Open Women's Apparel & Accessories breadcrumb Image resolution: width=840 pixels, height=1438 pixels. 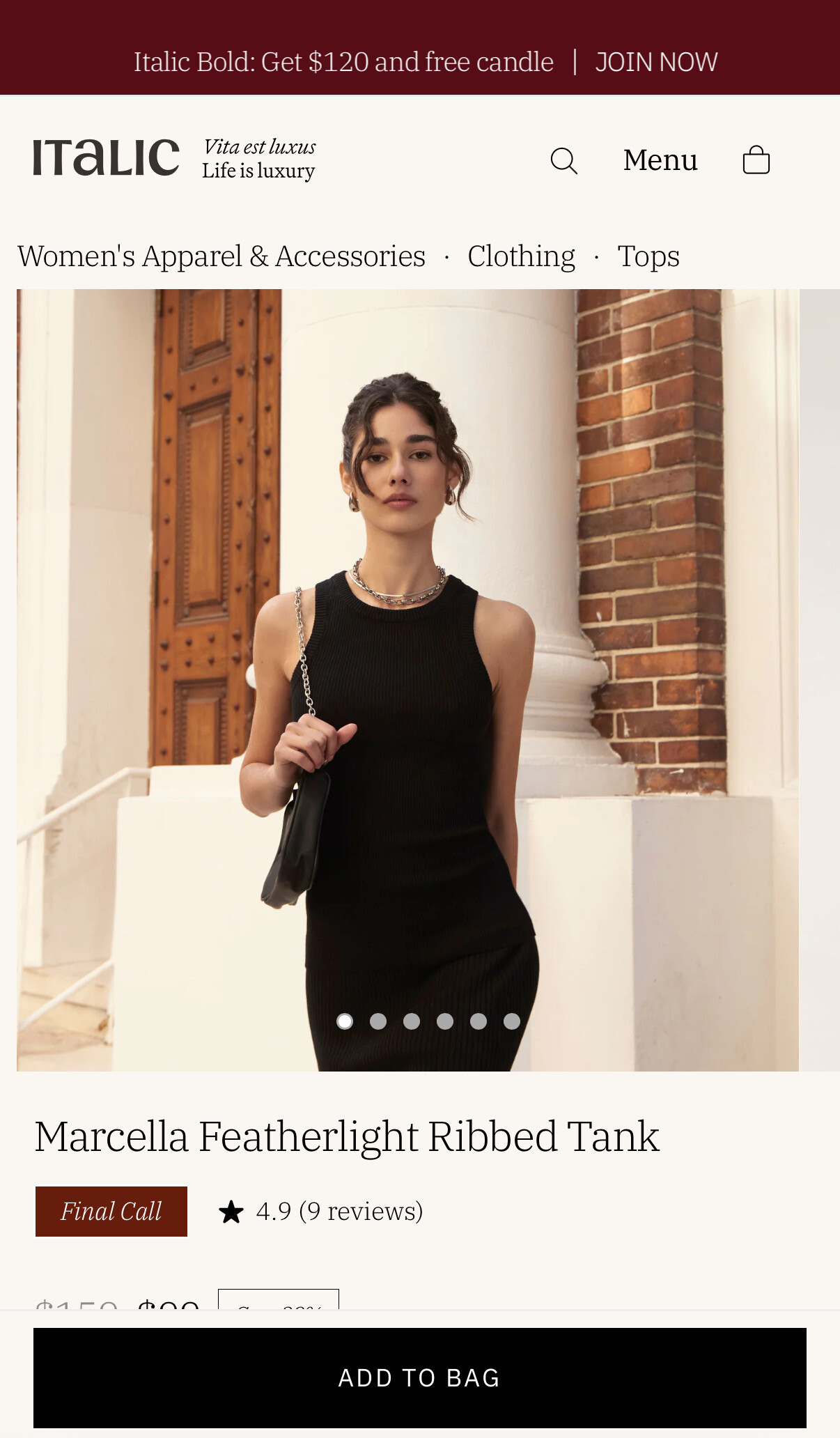pyautogui.click(x=221, y=256)
